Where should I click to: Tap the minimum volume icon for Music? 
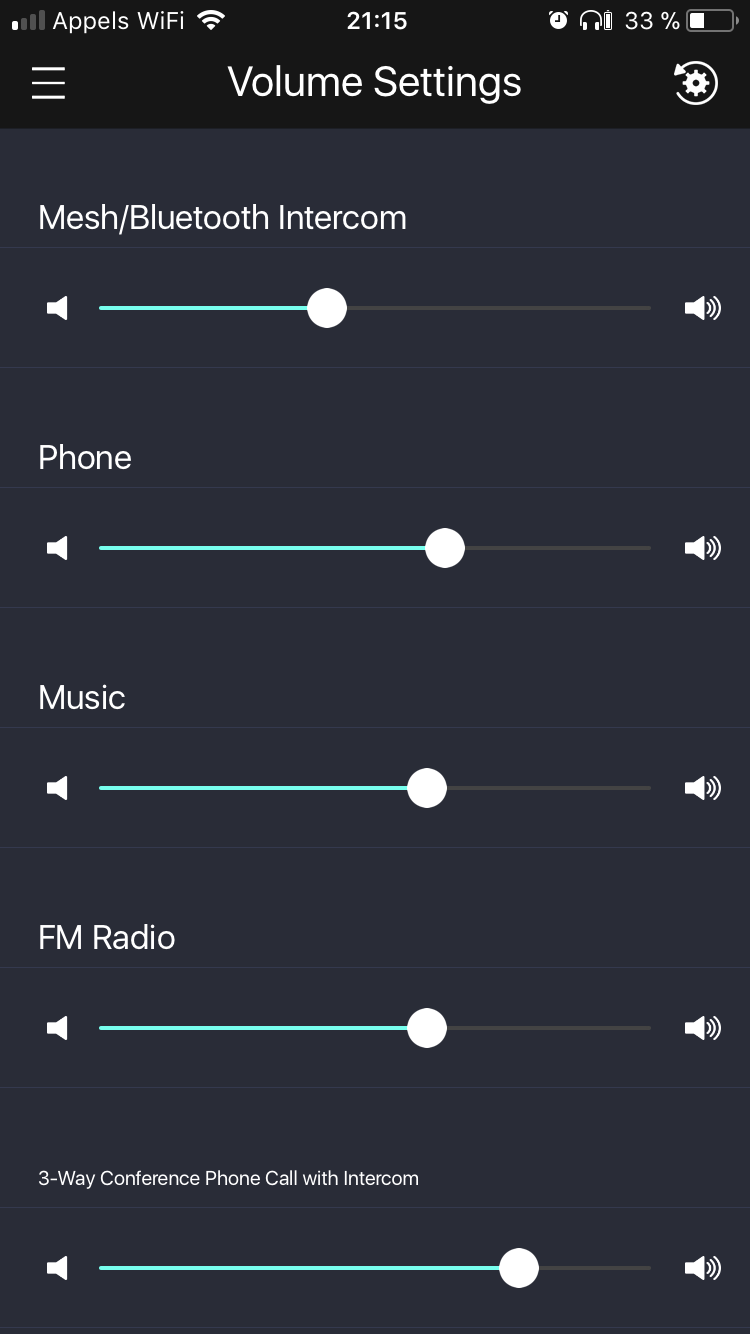point(57,788)
